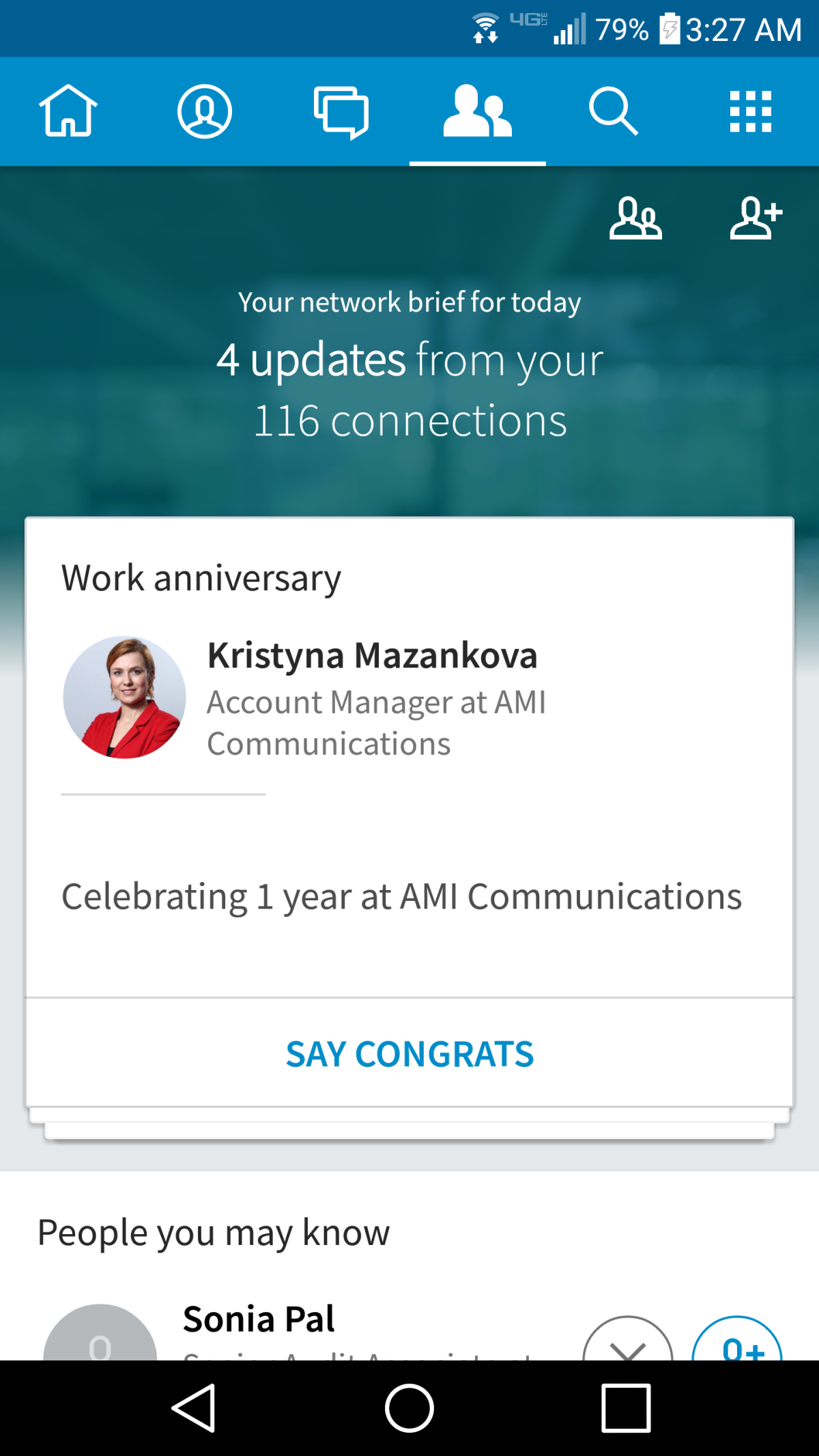
Task: Go to the phone home screen
Action: 409,1408
